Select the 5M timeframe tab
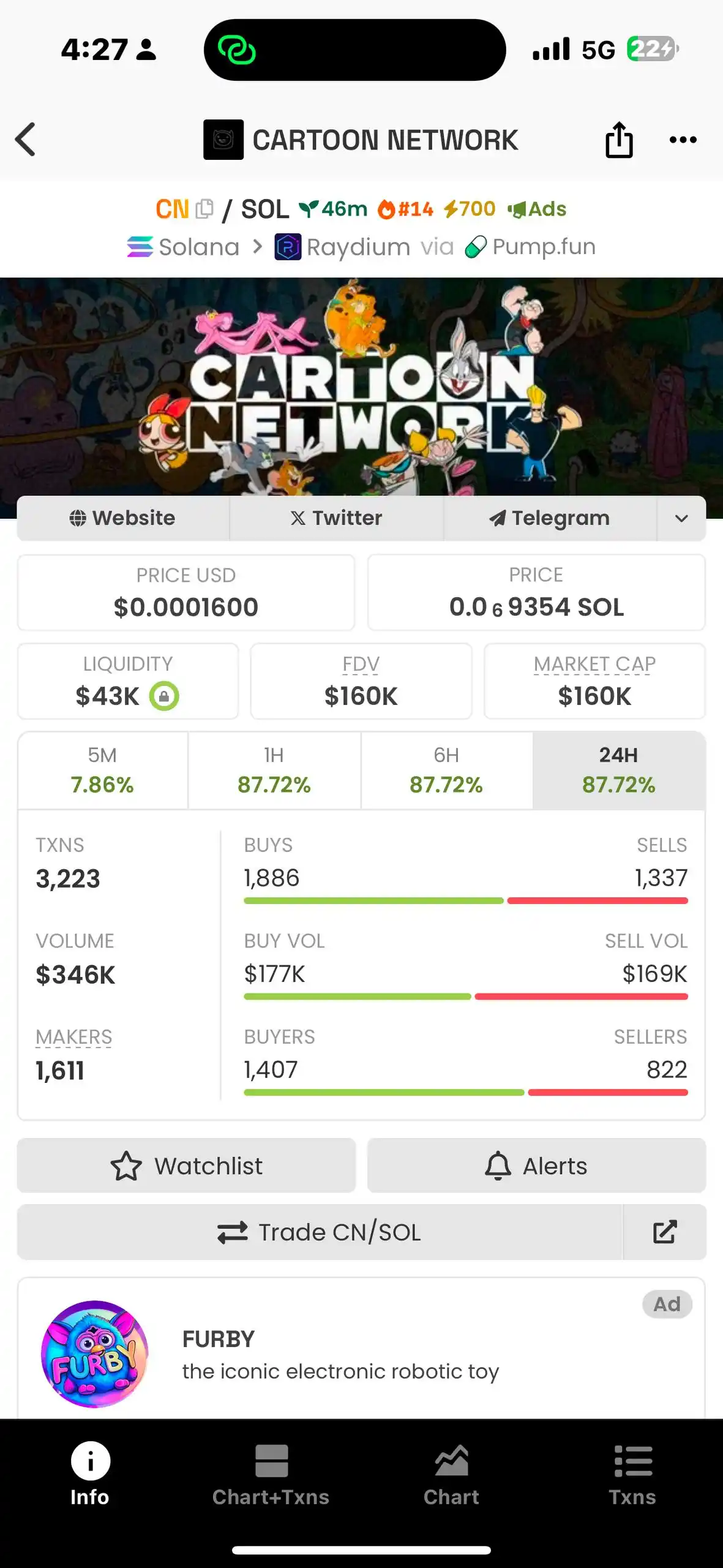 pos(102,770)
